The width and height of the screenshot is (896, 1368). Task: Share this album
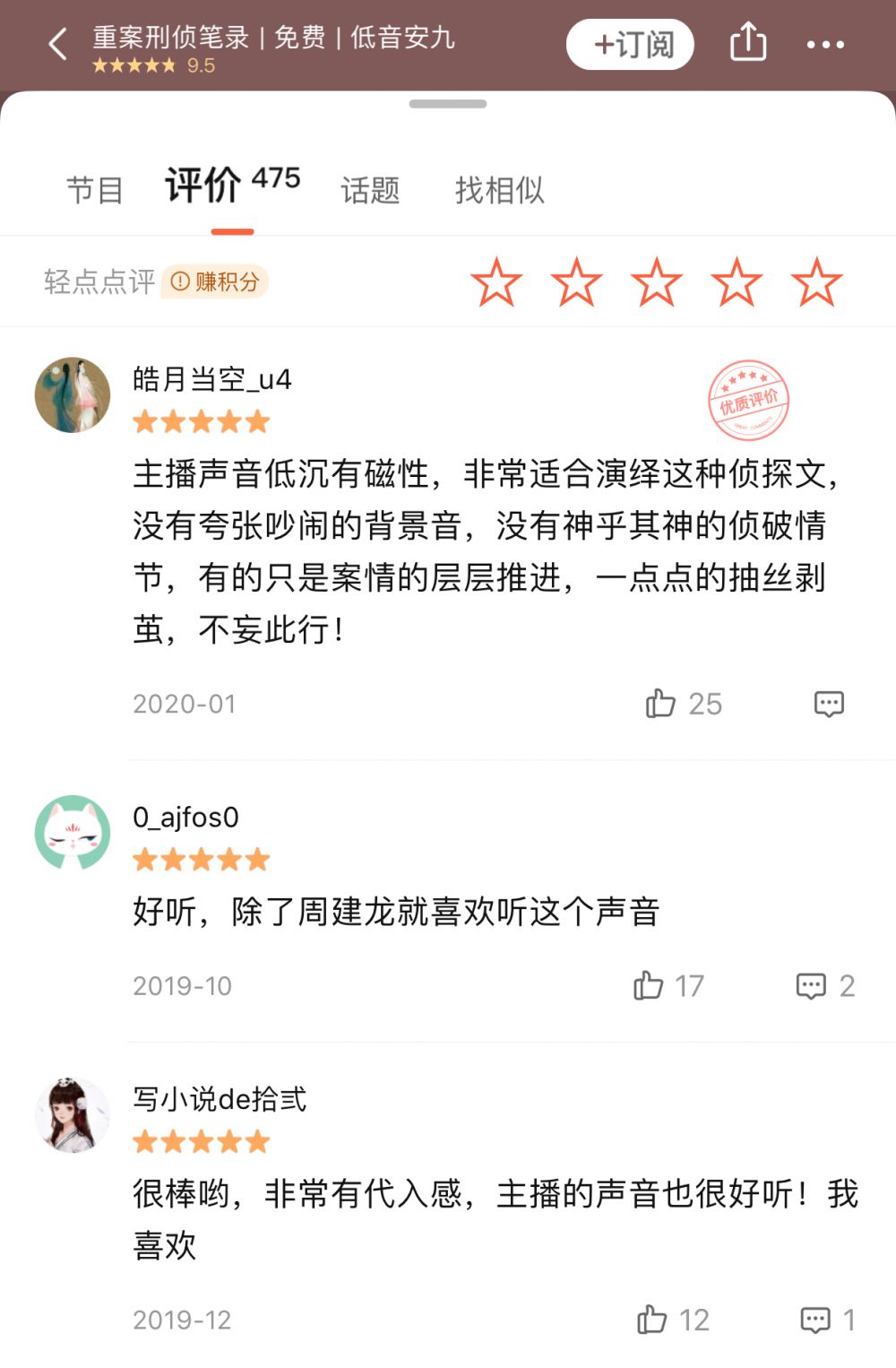click(748, 42)
